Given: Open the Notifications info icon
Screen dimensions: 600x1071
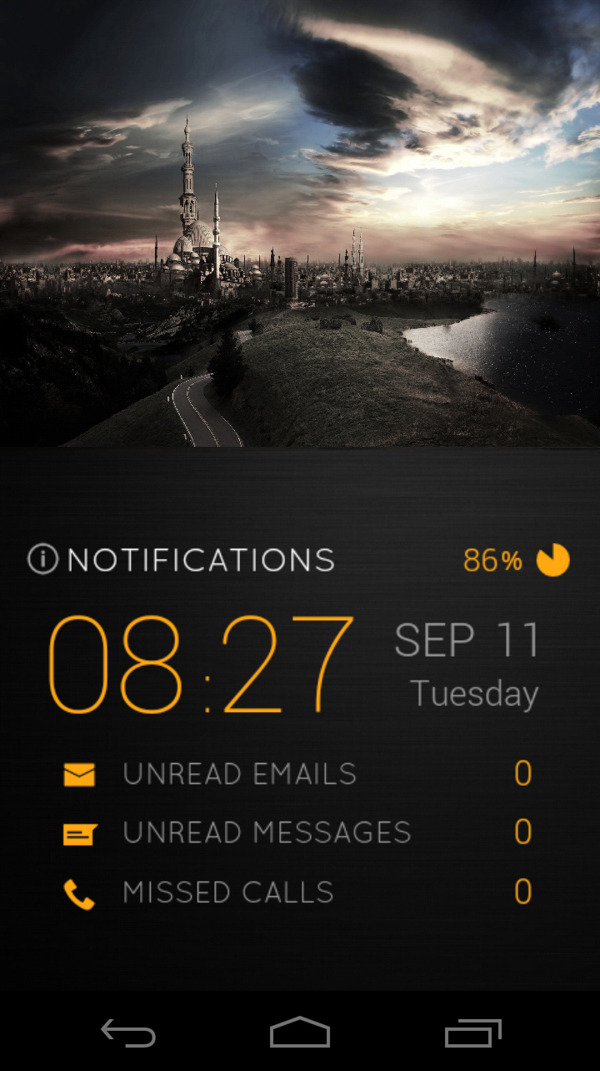Looking at the screenshot, I should coord(42,559).
